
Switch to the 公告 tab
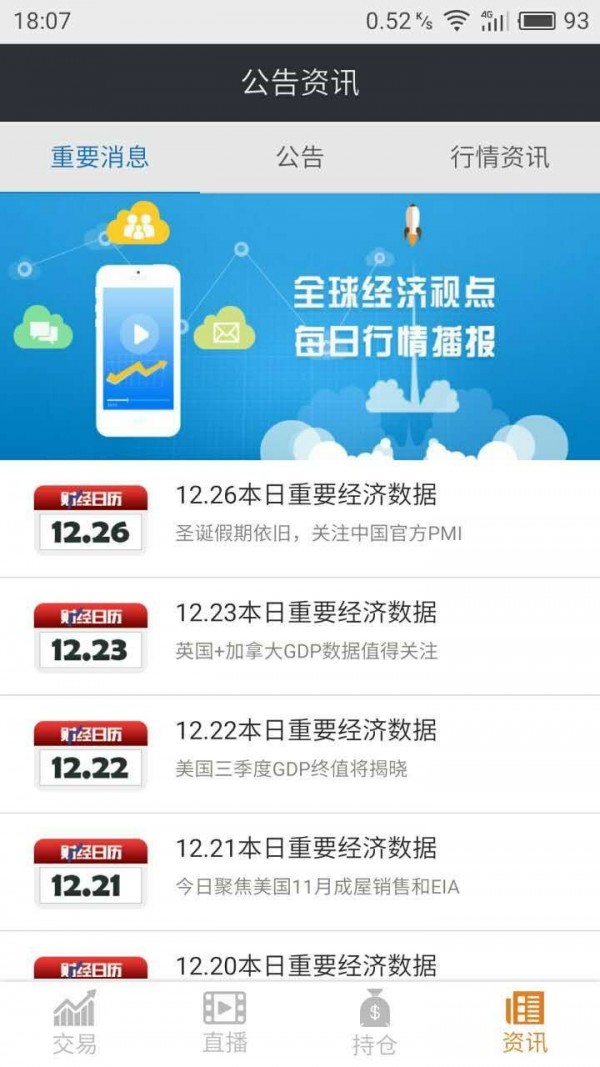click(x=300, y=157)
